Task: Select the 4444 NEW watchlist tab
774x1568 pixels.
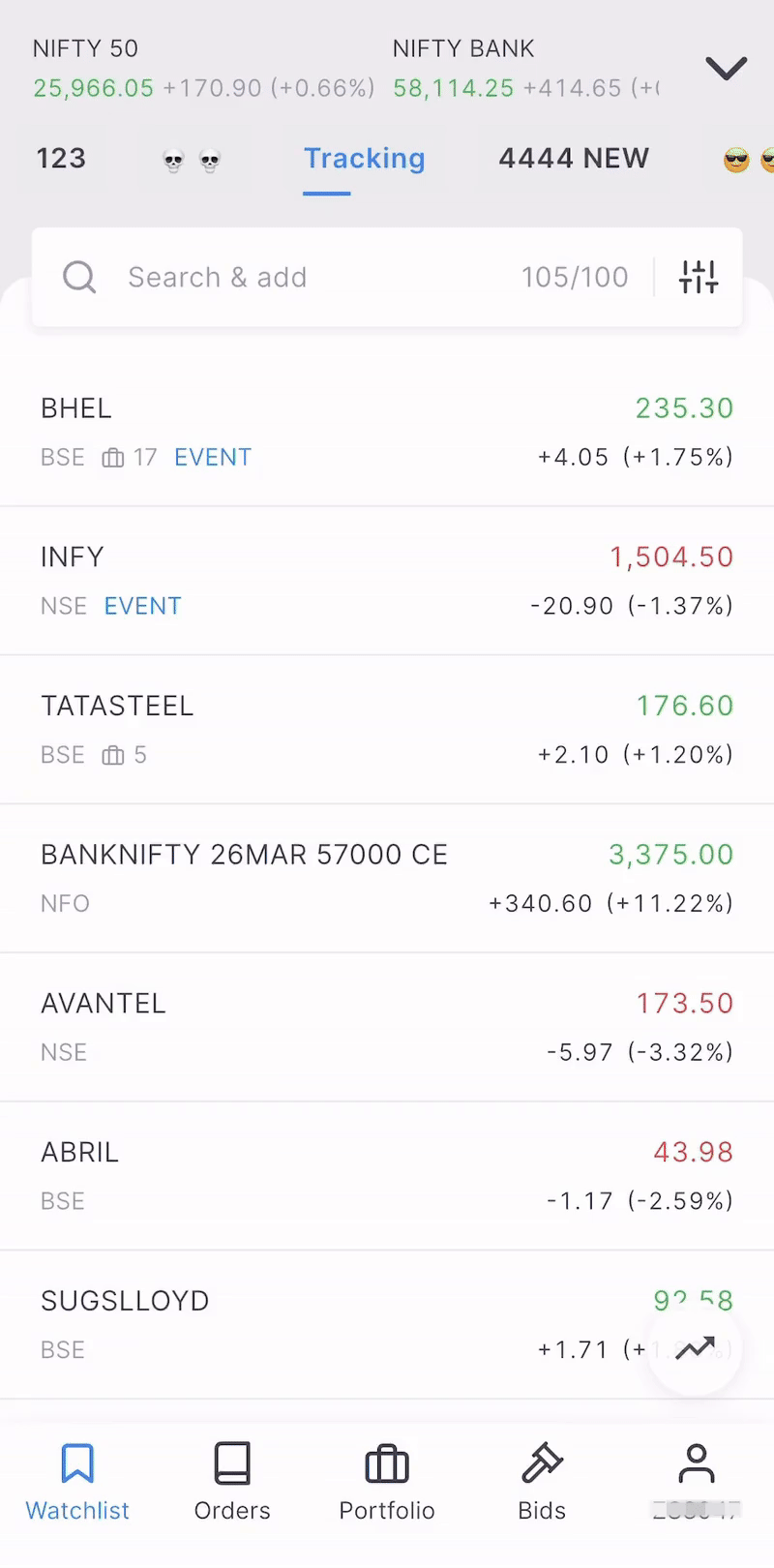Action: click(574, 159)
